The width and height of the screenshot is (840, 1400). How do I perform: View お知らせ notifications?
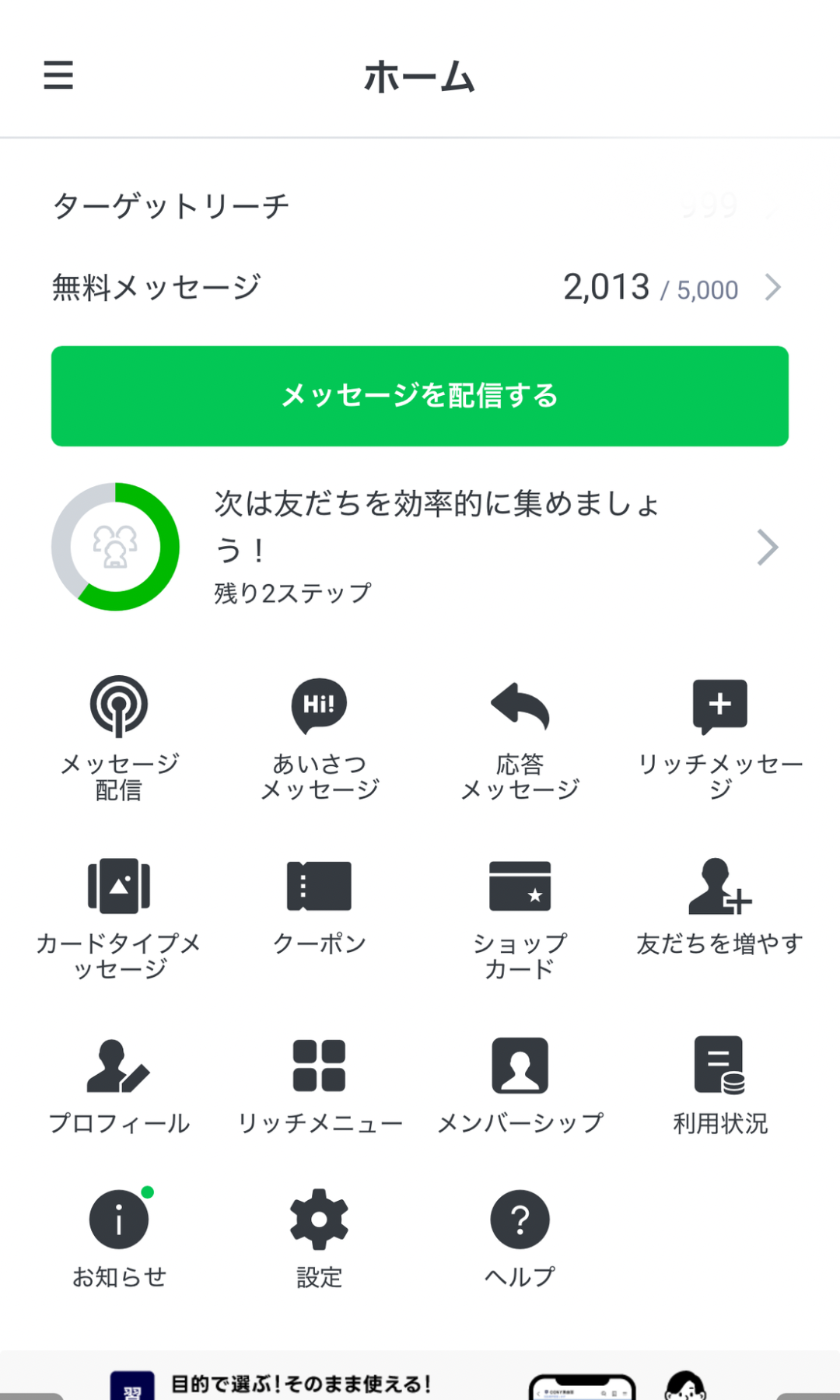tap(119, 1237)
